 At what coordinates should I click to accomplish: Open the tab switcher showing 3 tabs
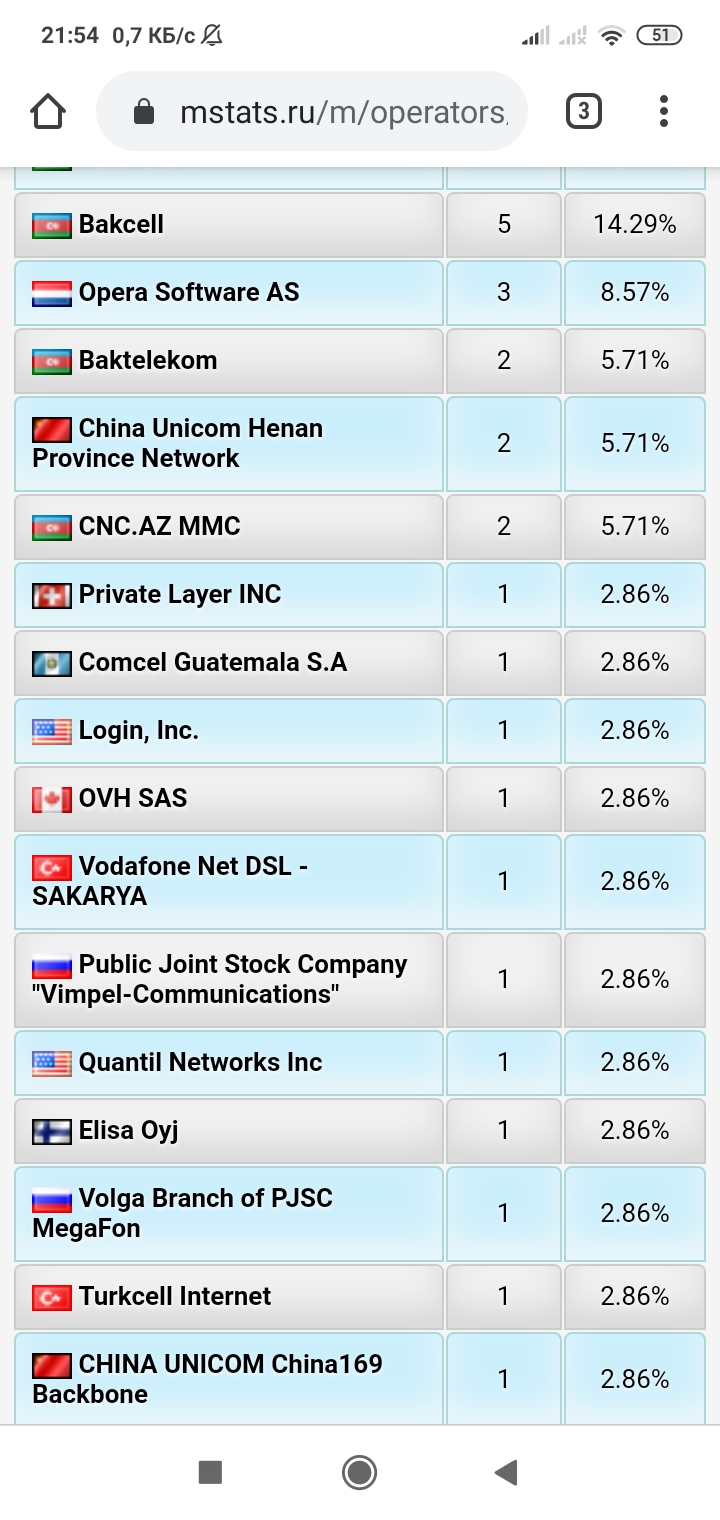pos(584,111)
